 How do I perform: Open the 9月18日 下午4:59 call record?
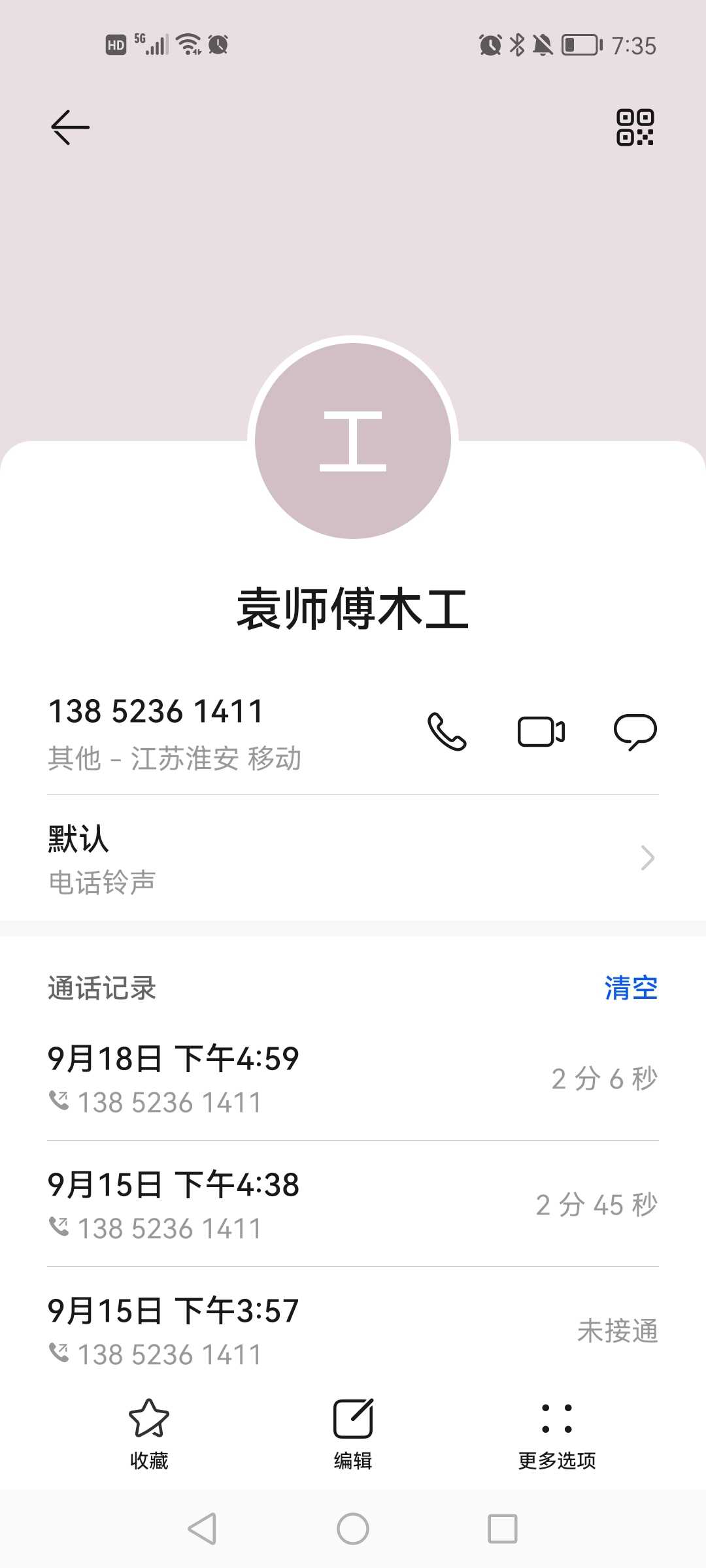(353, 1079)
